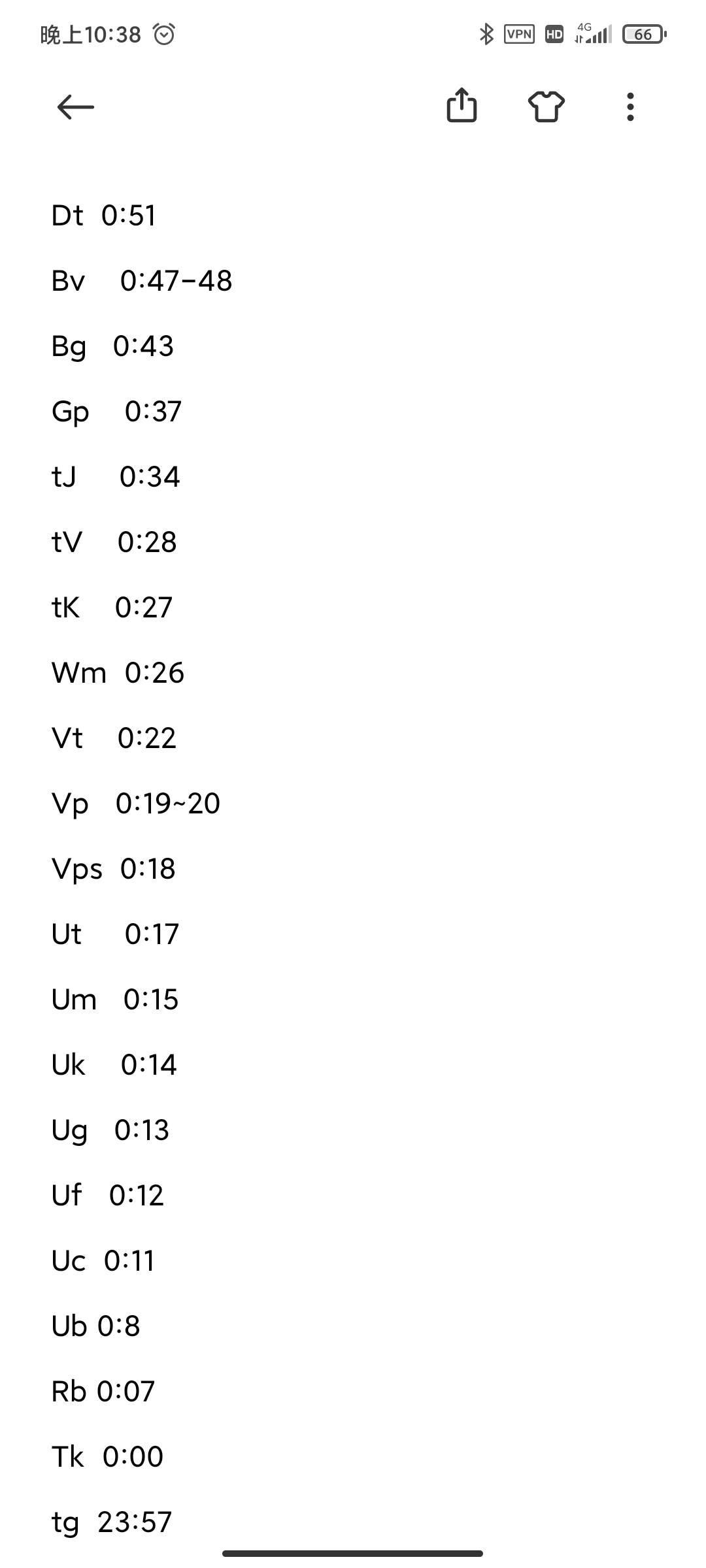Open the three-dot overflow menu
Screen dimensions: 706x1568
click(630, 106)
